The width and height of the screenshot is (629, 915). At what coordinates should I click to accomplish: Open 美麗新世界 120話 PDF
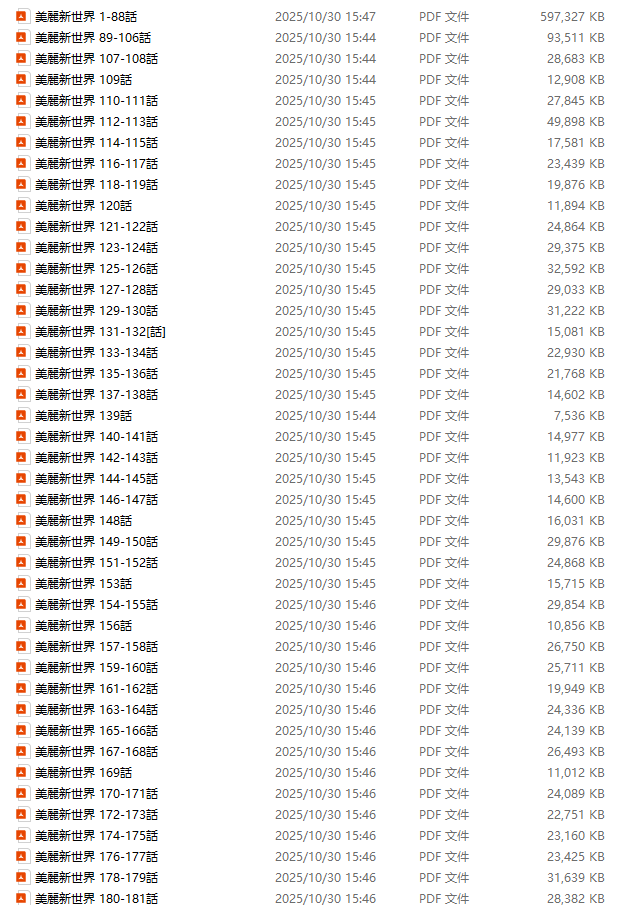click(83, 206)
